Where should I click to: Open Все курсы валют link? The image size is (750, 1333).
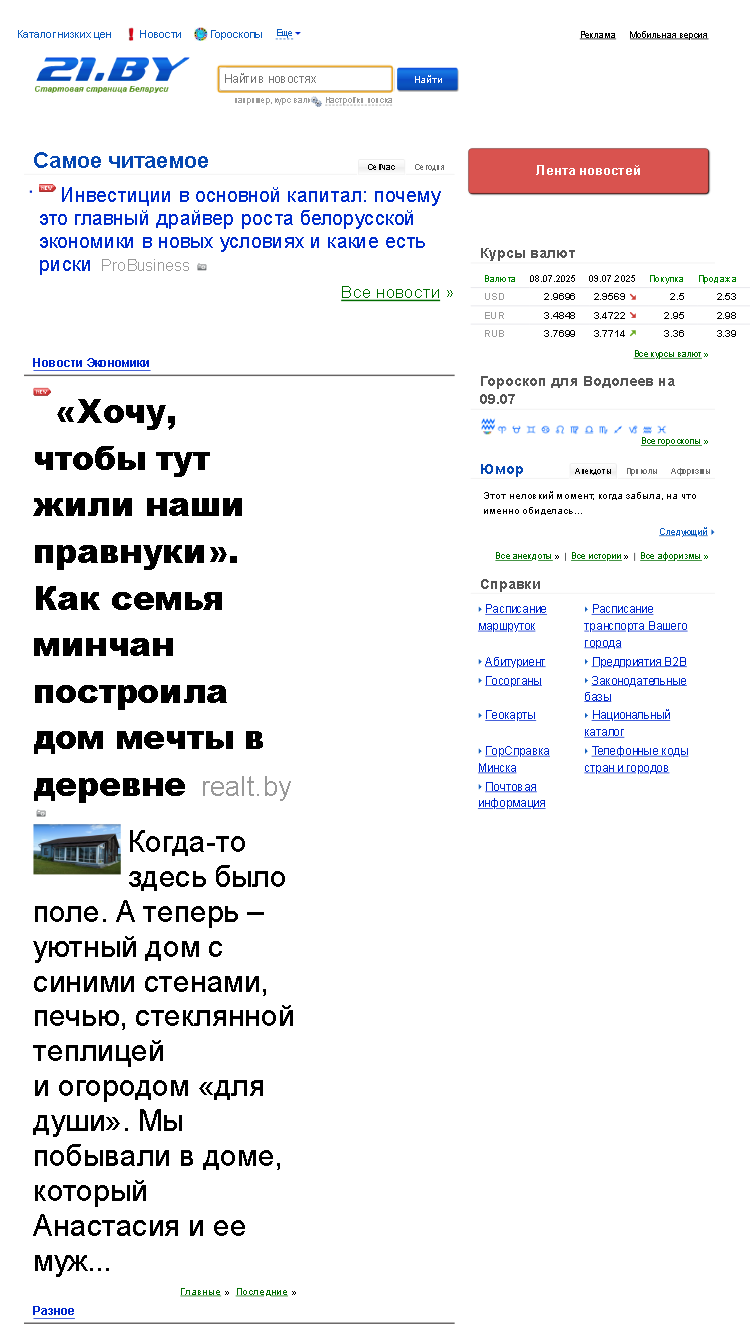coord(667,354)
